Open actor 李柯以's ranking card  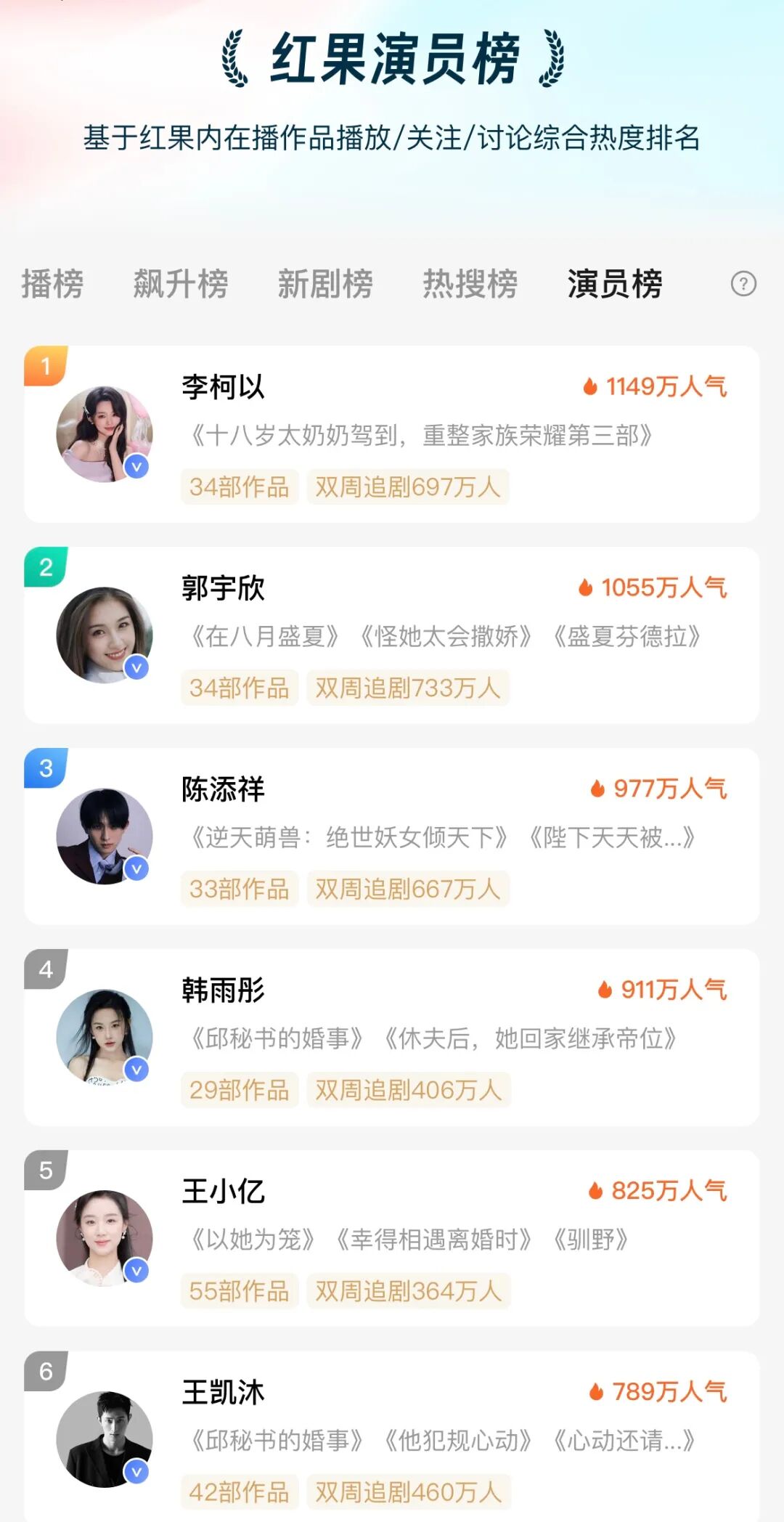(x=392, y=434)
